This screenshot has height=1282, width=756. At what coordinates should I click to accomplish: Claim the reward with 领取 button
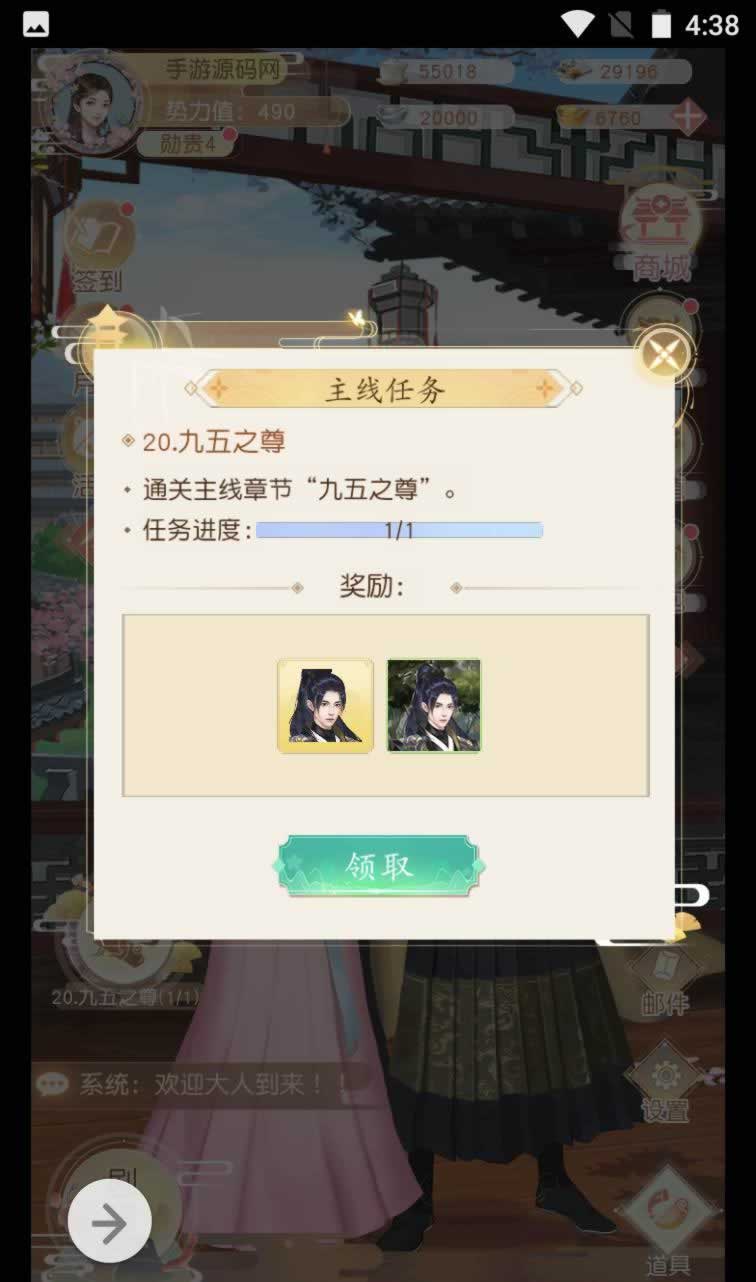click(x=379, y=865)
